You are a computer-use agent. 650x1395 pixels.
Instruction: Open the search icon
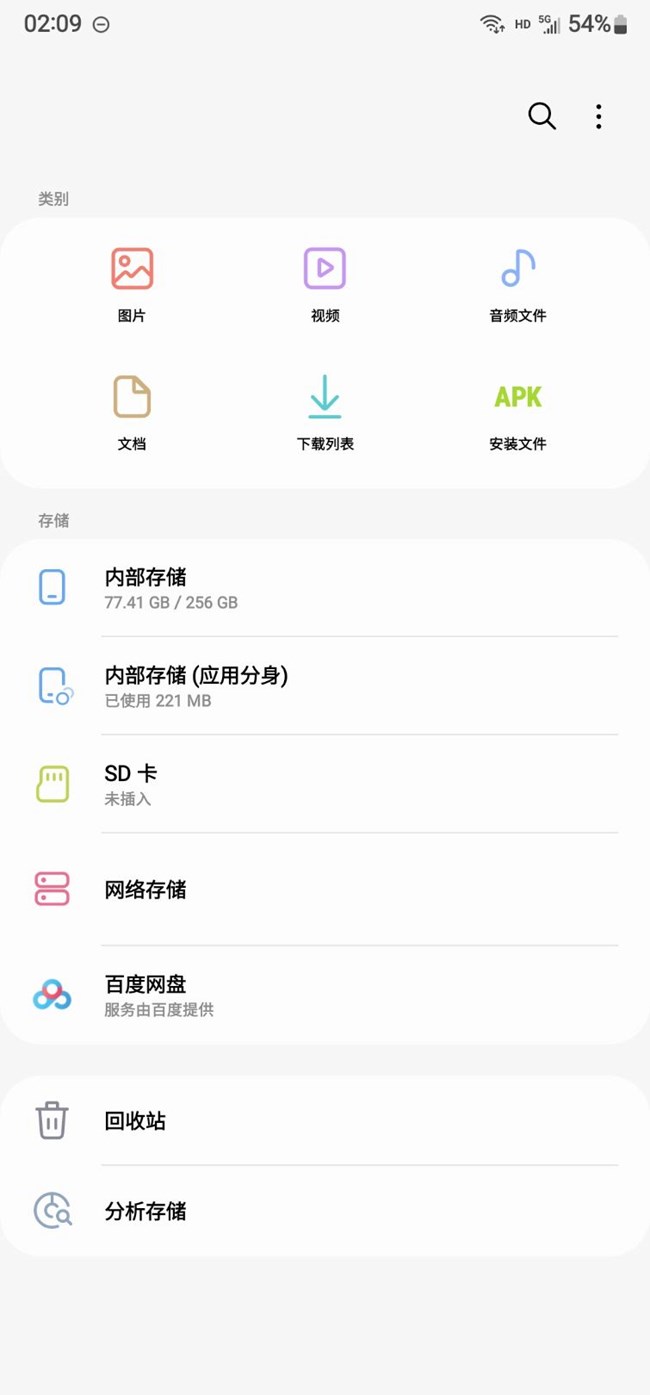542,116
